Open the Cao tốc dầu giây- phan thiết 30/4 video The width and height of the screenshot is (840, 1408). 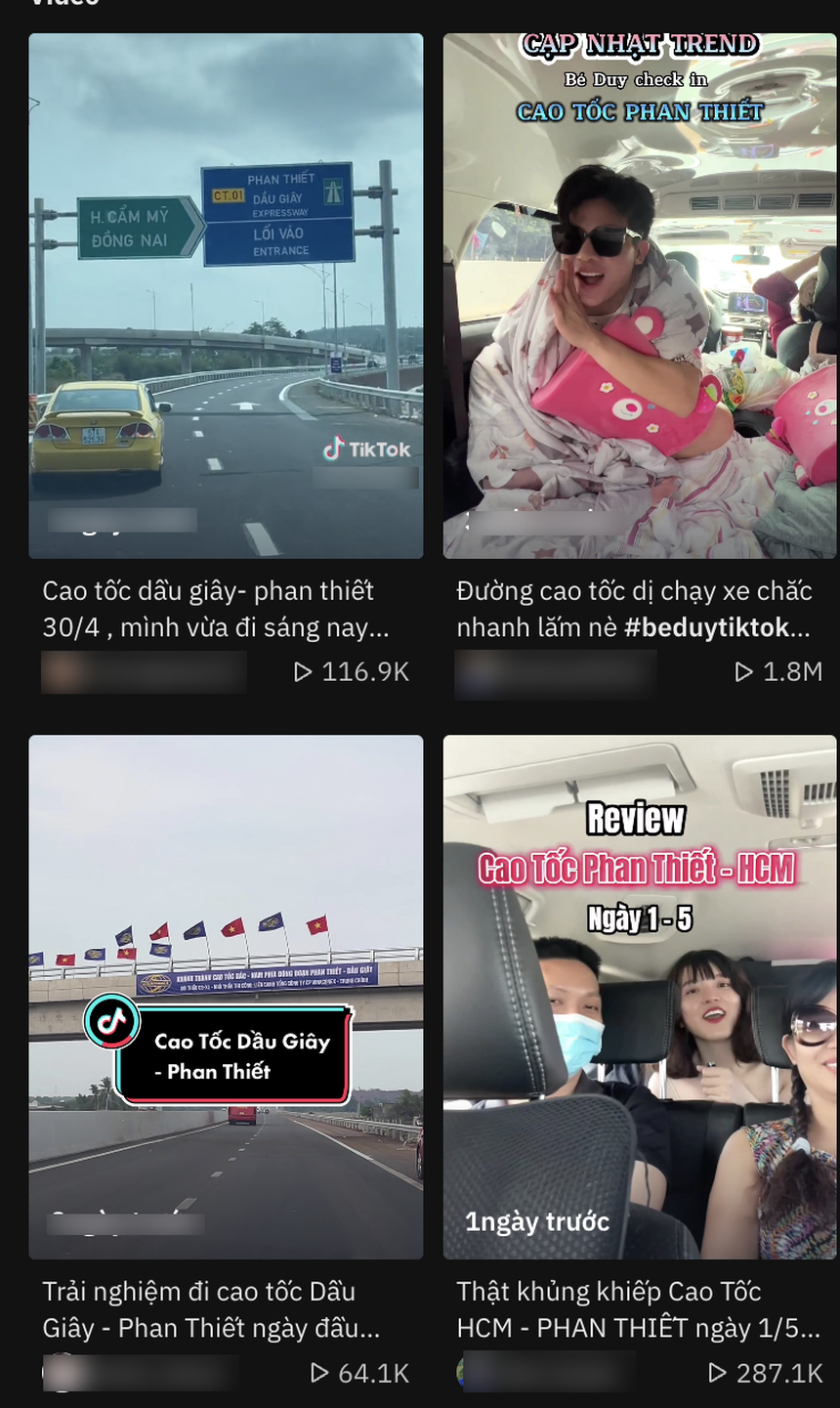point(226,296)
